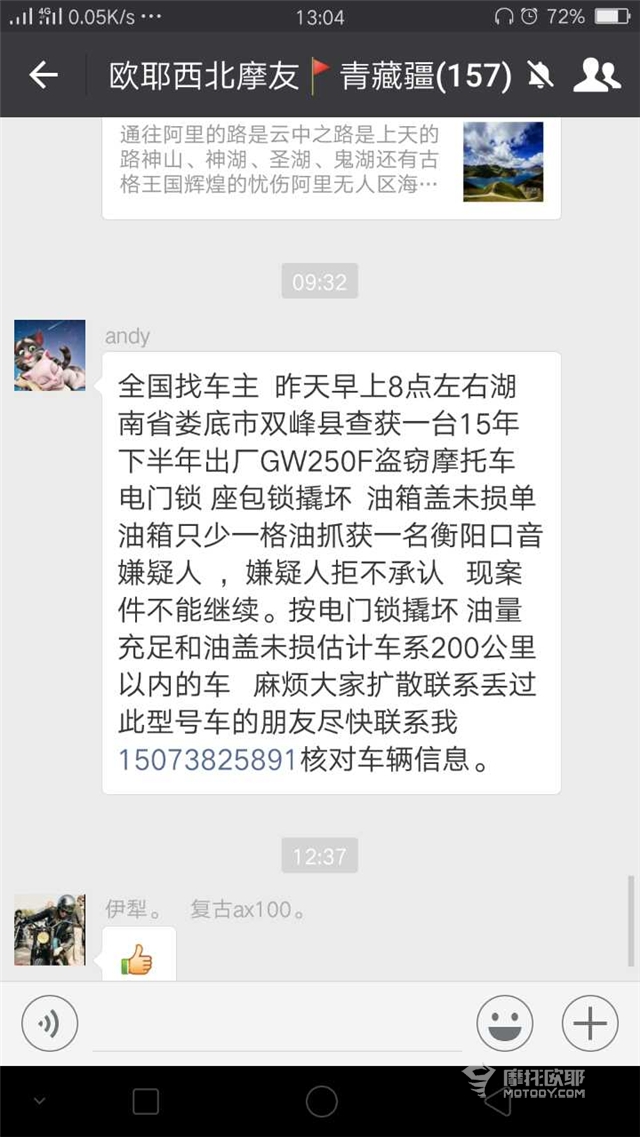Open the shared 阿里 article card
Screen dimensions: 640x1137
click(330, 163)
